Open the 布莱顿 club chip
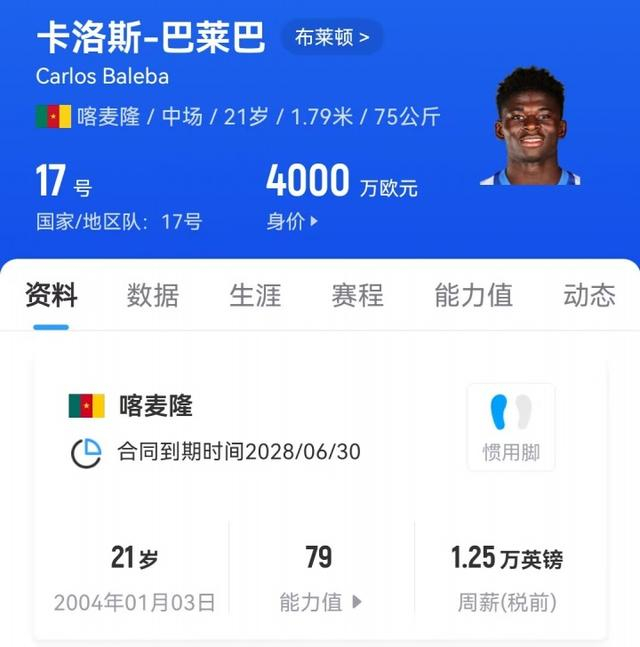The height and width of the screenshot is (647, 640). tap(331, 38)
